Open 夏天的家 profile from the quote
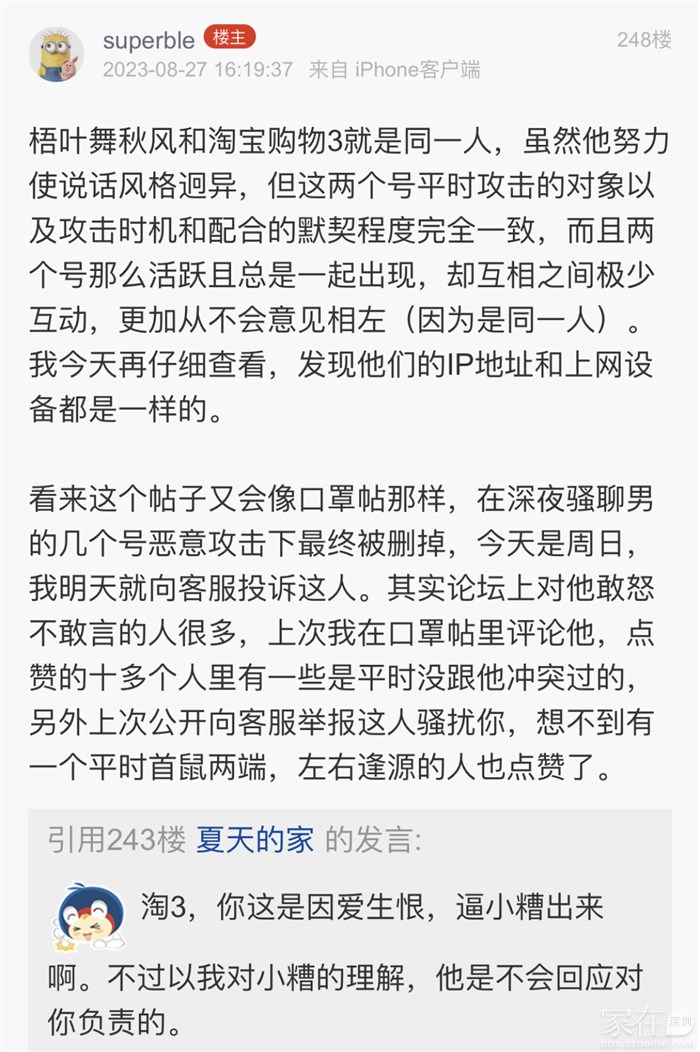This screenshot has width=700, height=1052. pyautogui.click(x=255, y=840)
